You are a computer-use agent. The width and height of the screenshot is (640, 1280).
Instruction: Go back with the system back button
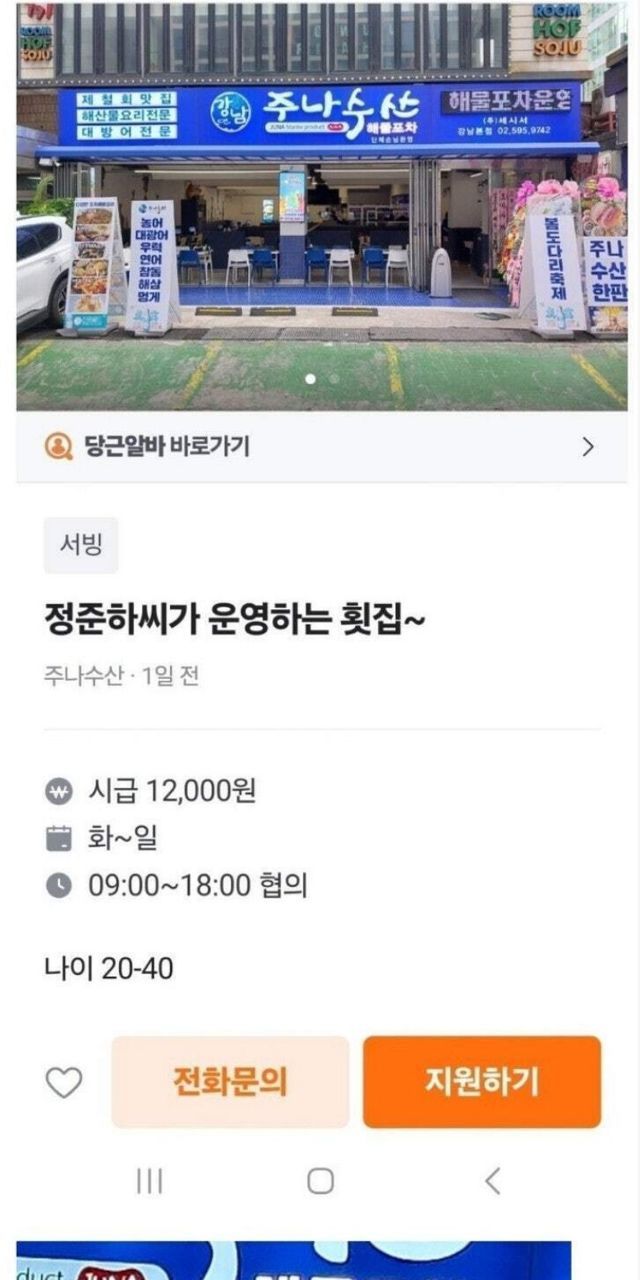click(x=492, y=1181)
